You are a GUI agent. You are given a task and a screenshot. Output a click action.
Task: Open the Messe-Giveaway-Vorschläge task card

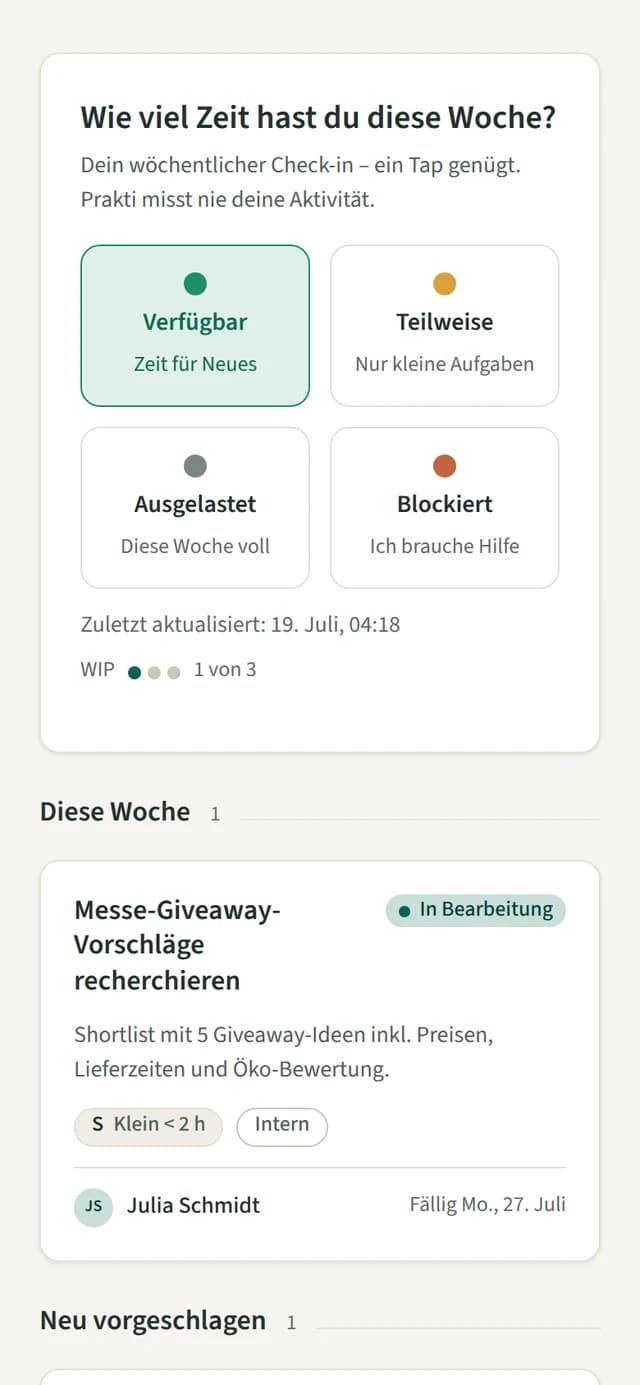point(320,1061)
